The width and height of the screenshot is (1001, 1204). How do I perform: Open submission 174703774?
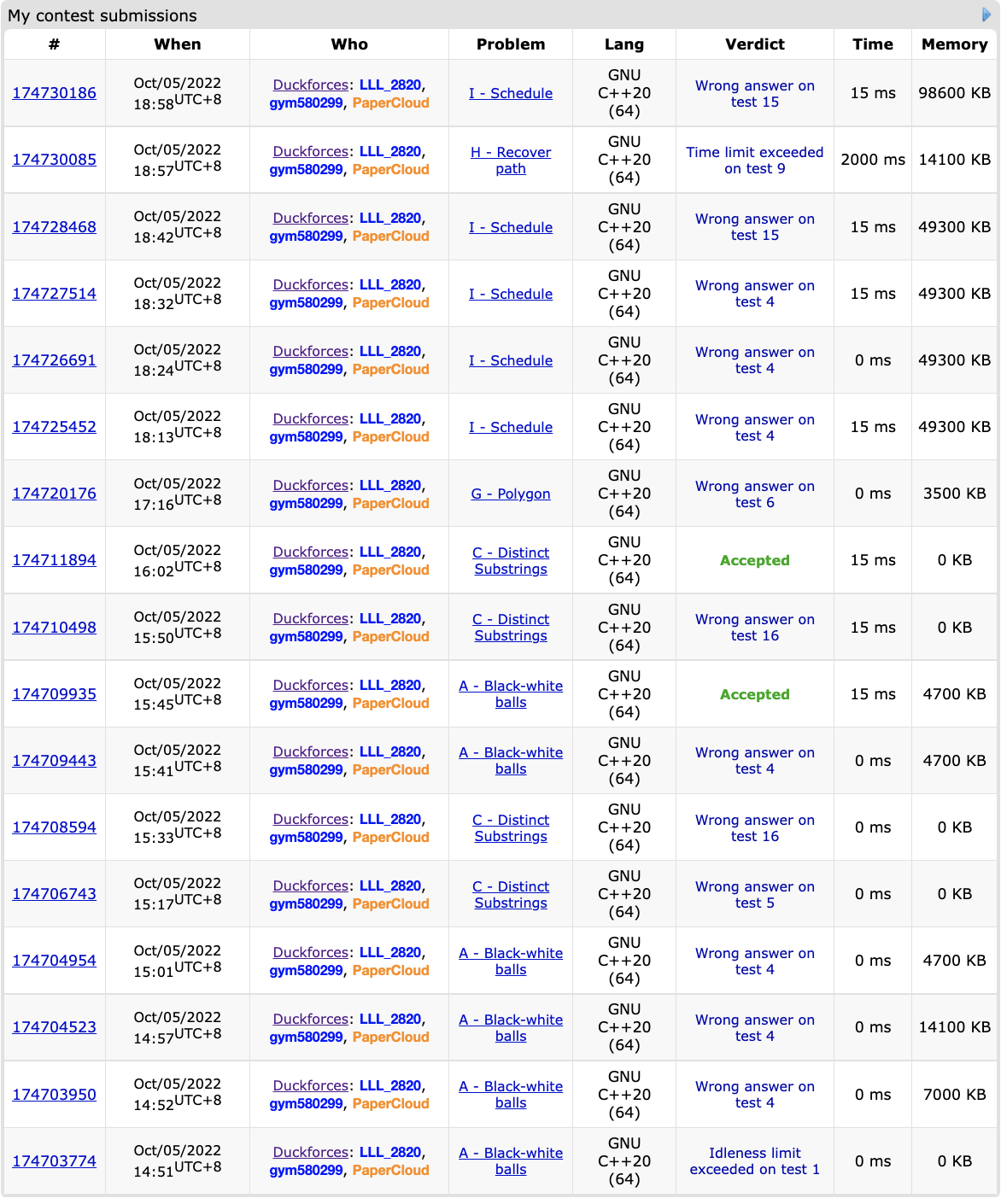54,1161
